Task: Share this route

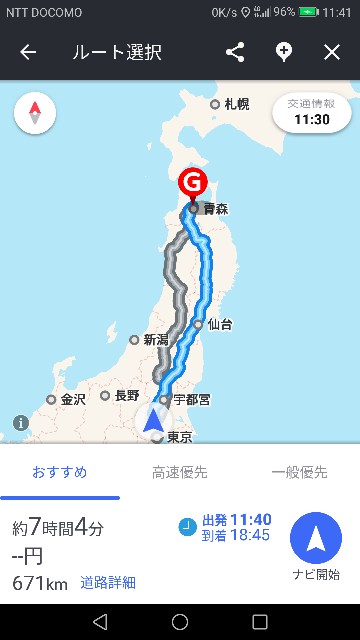Action: pyautogui.click(x=235, y=52)
